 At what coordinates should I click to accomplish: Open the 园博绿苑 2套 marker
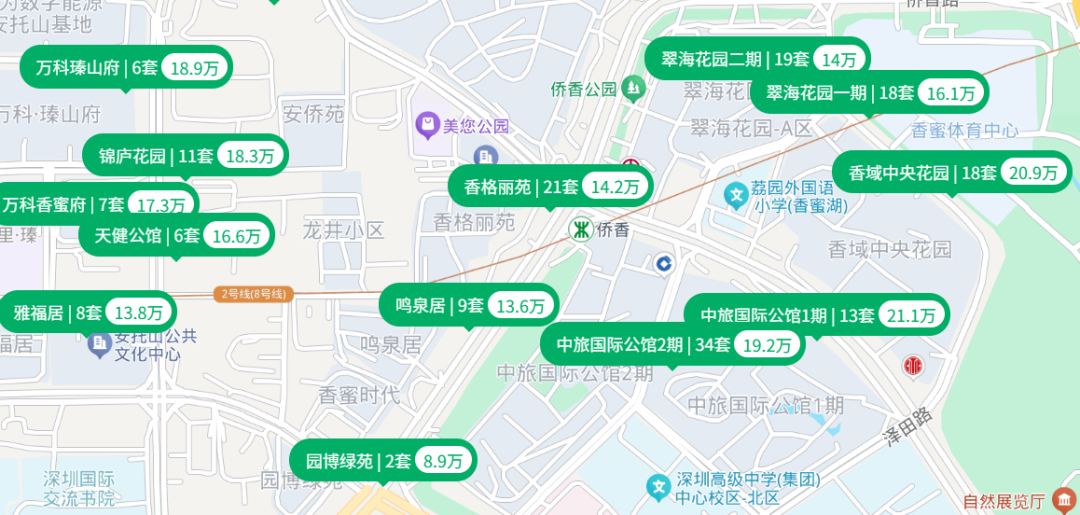click(384, 461)
